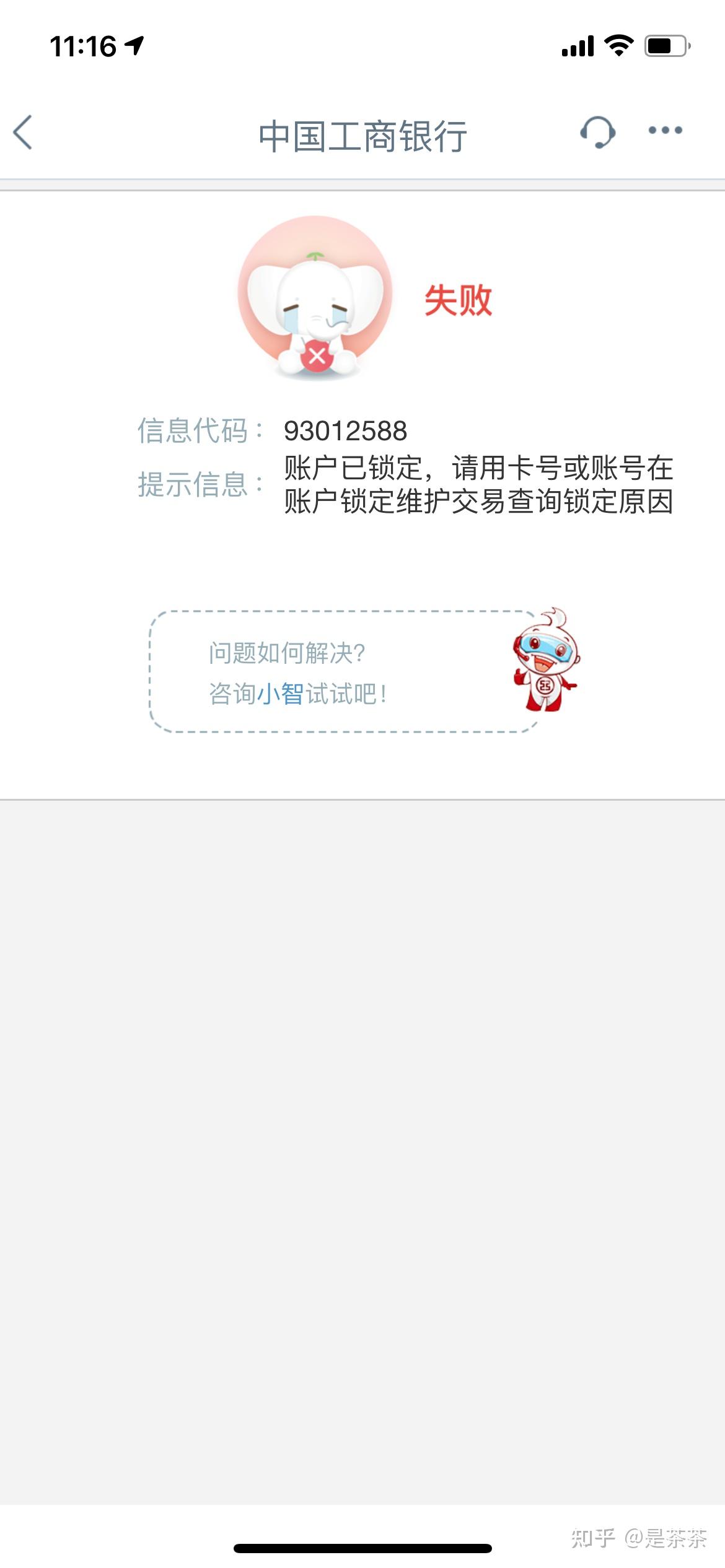
Task: Open the three-dot overflow menu
Action: point(665,130)
